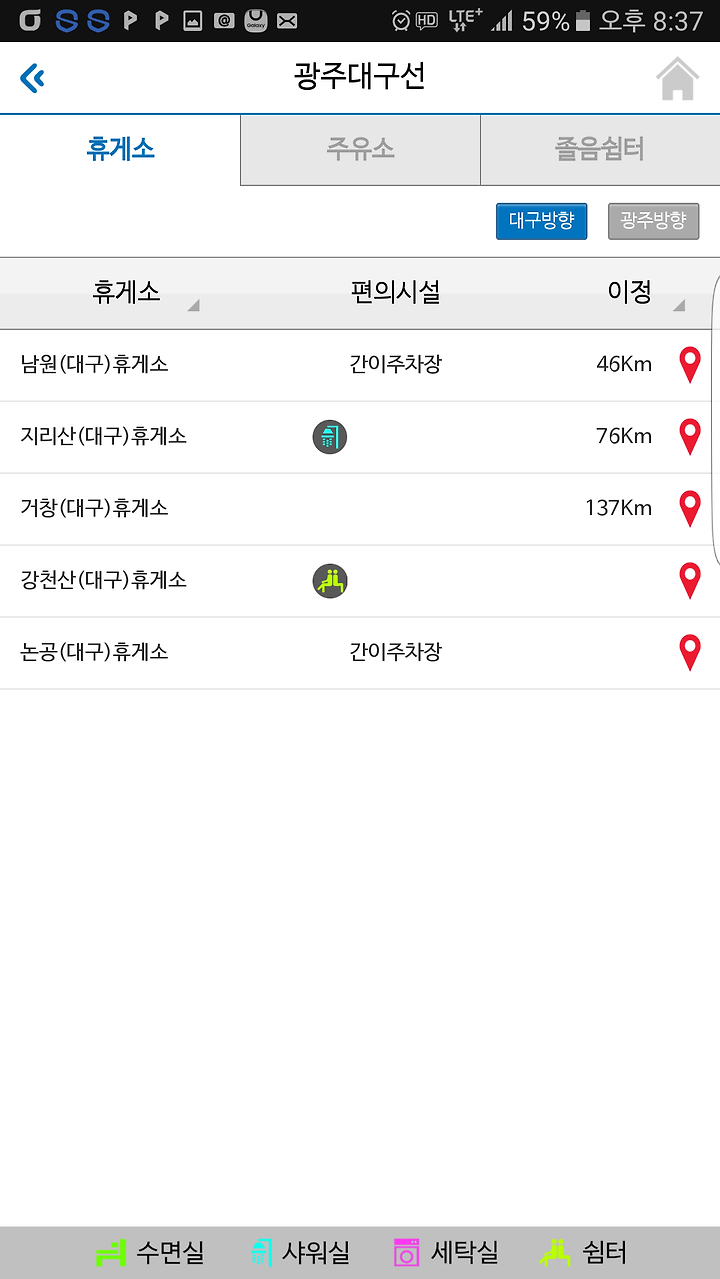Open the 지리산(대구)휴게소 row
This screenshot has width=720, height=1279.
click(360, 437)
